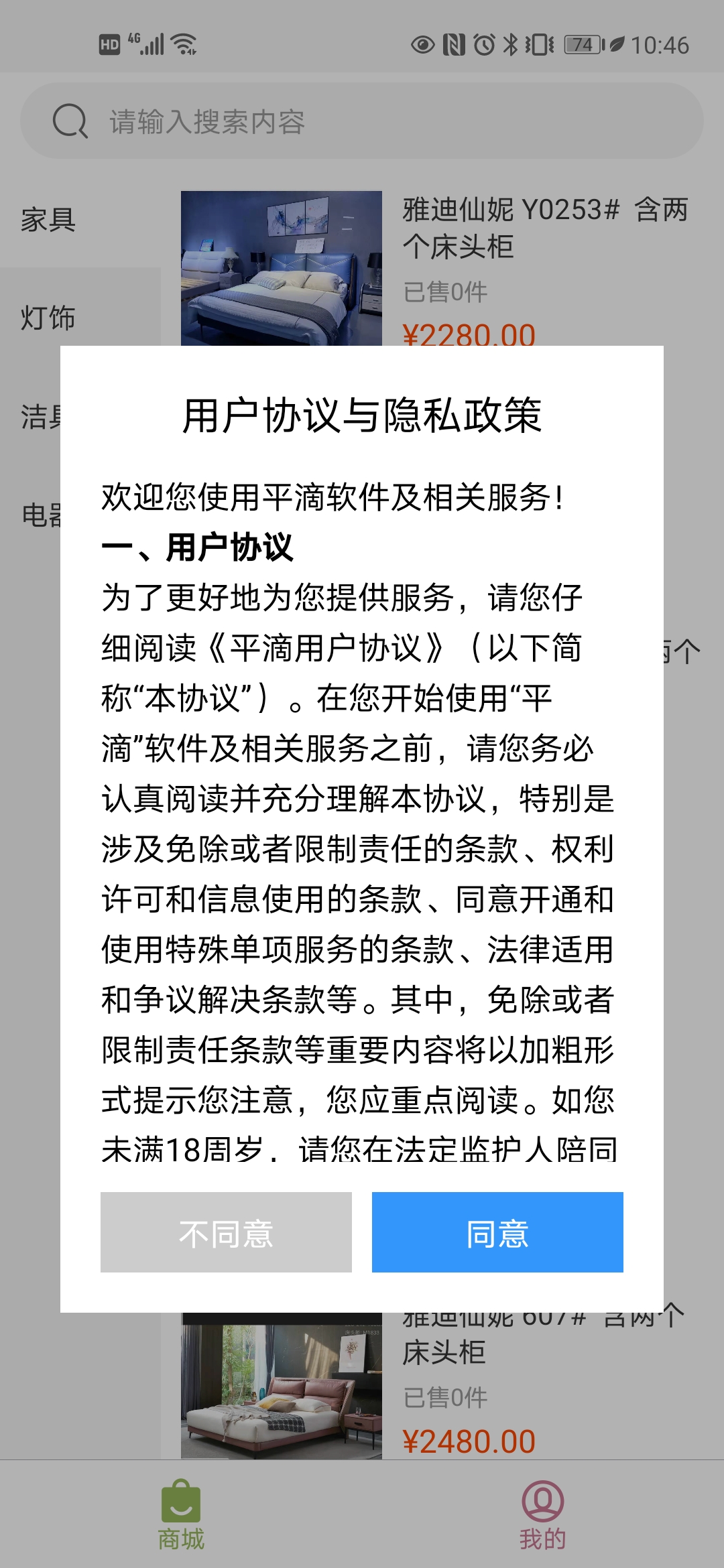Tap 同意 to accept the agreement
The height and width of the screenshot is (1568, 724).
(497, 1232)
